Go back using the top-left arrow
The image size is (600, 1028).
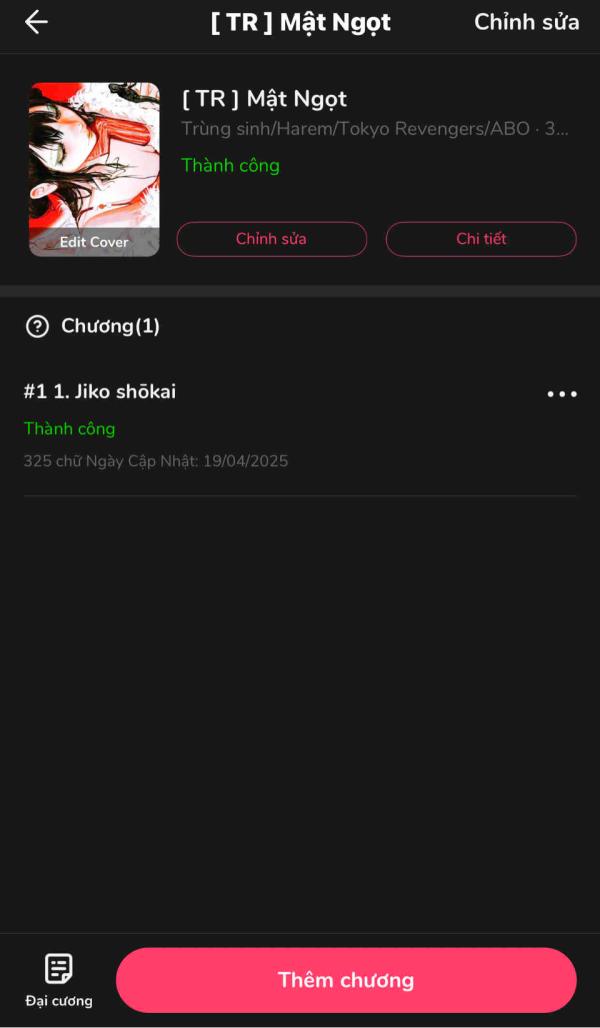(36, 22)
